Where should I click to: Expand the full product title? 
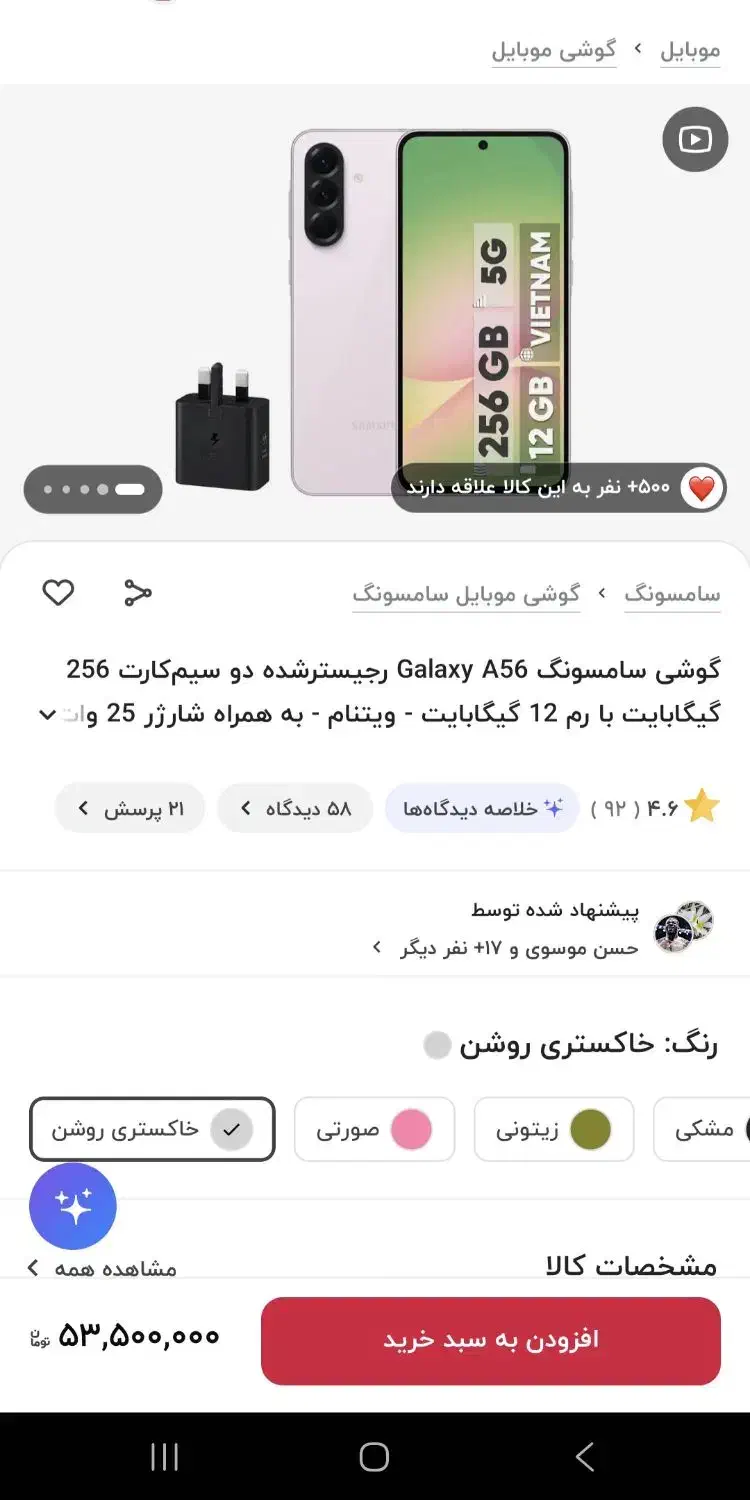(x=46, y=714)
